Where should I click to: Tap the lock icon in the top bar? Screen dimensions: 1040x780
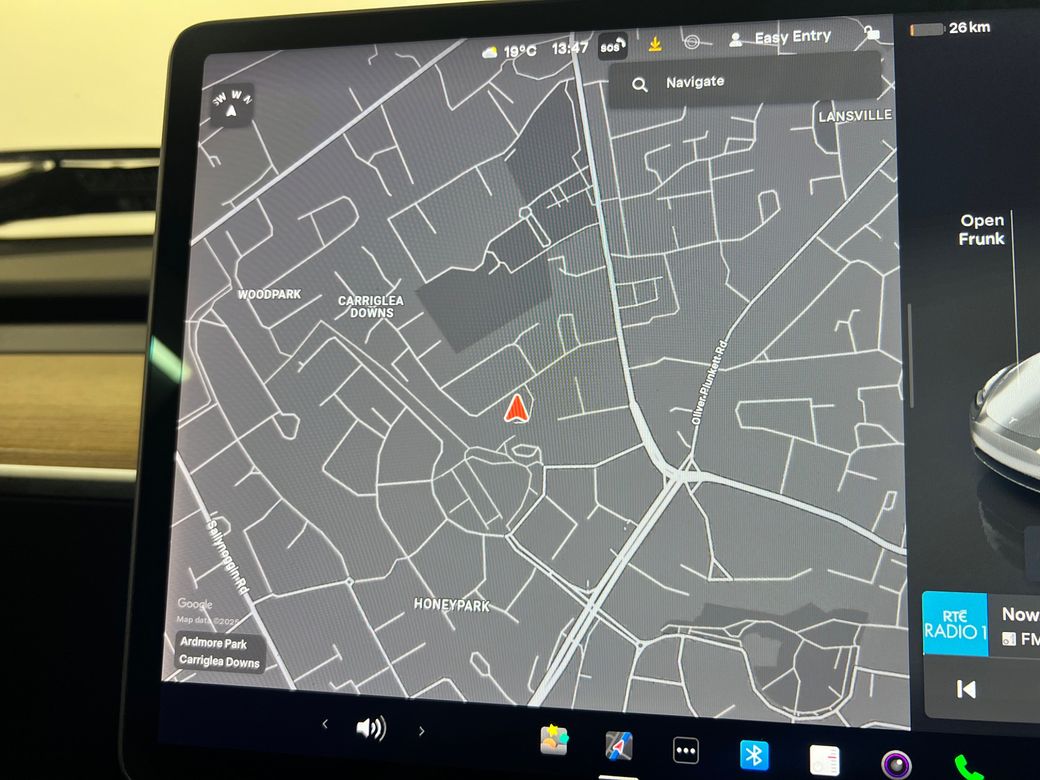tap(873, 33)
